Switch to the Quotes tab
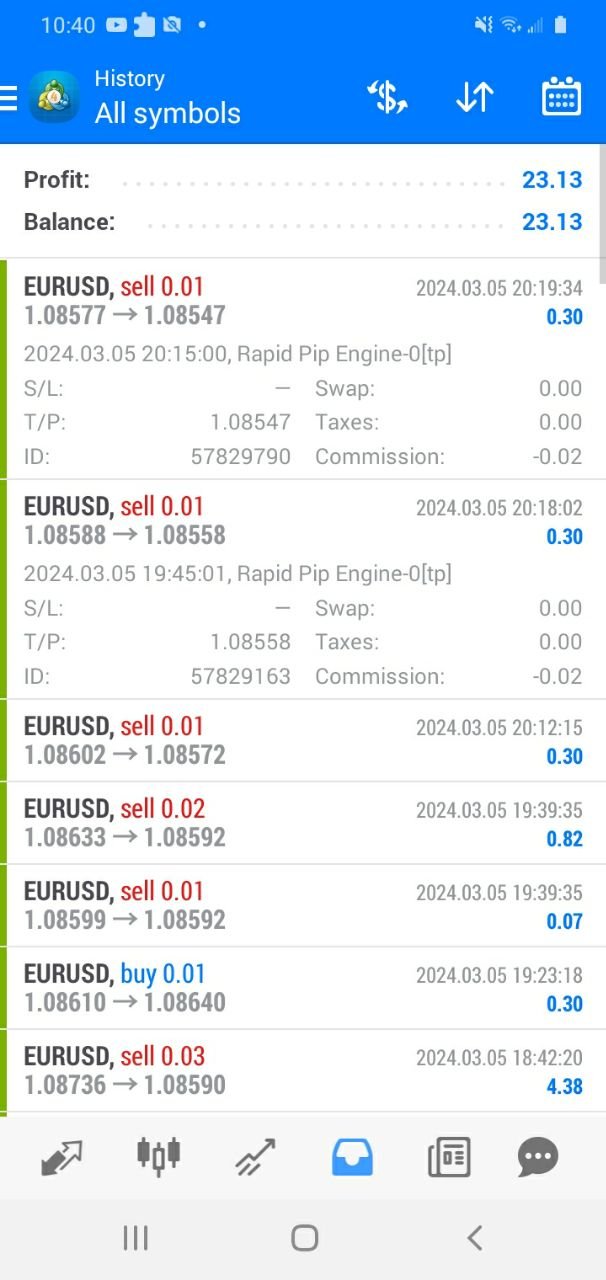This screenshot has width=606, height=1280. coord(62,1157)
